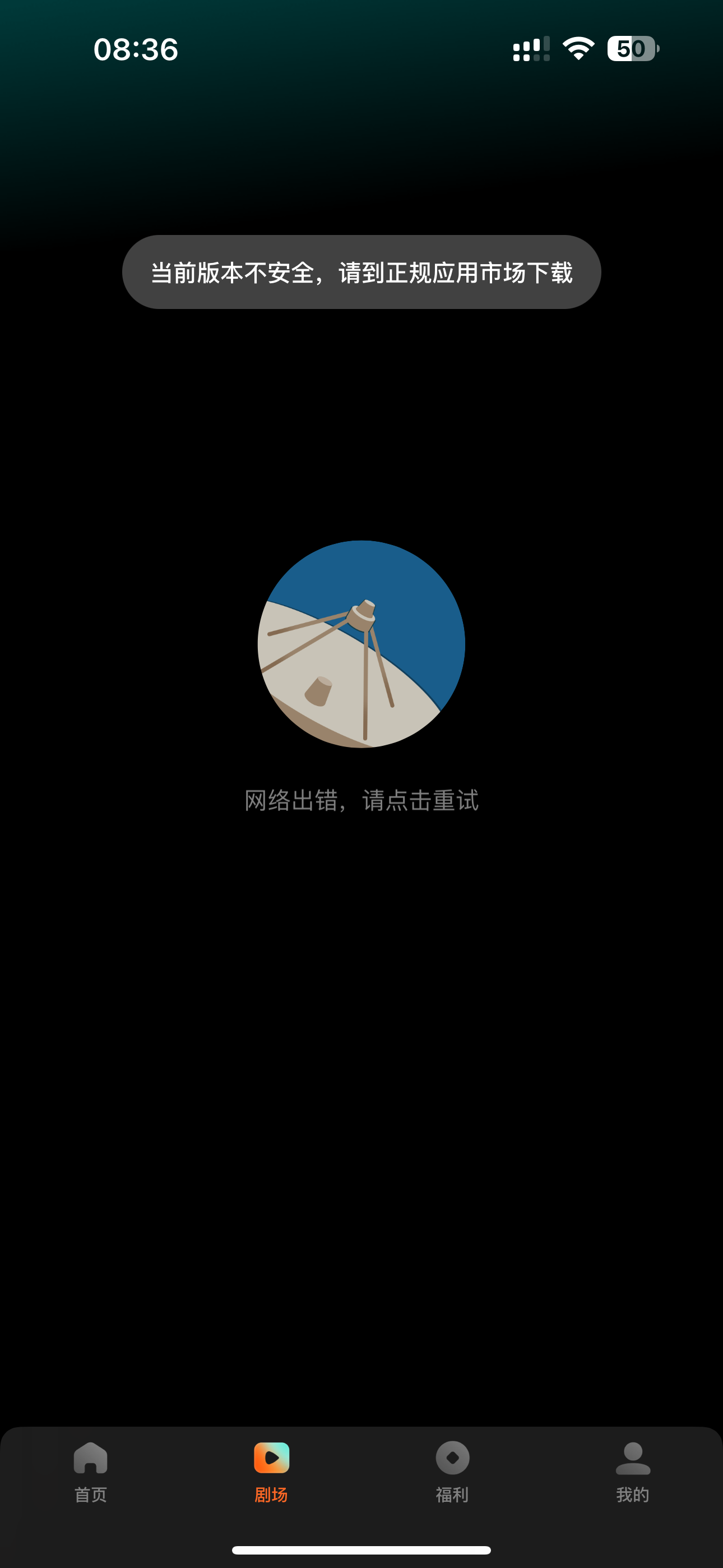Screen dimensions: 723x1568
Task: Tap the satellite dish error illustration
Action: pyautogui.click(x=361, y=648)
